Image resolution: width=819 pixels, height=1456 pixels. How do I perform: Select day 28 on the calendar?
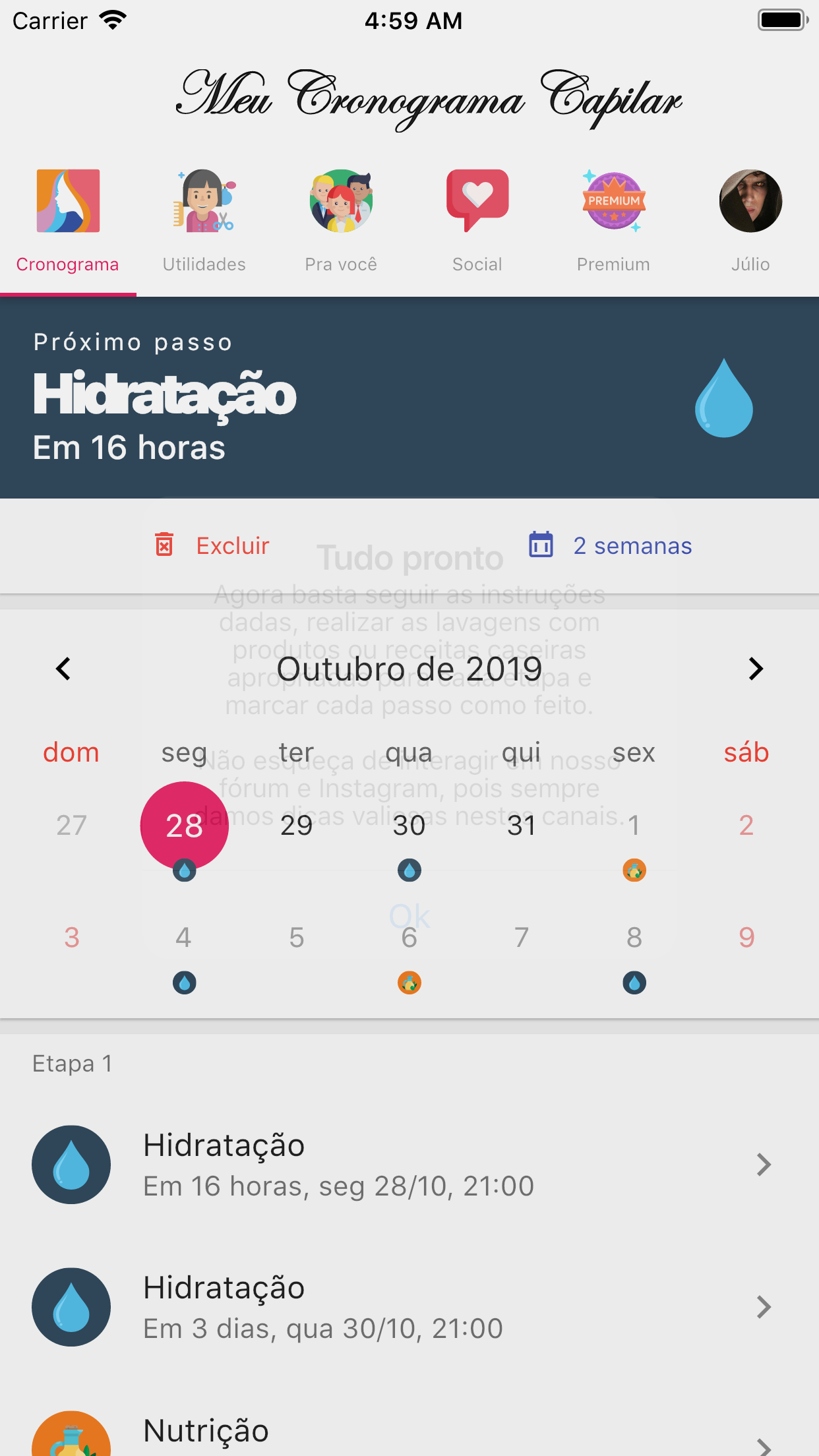tap(184, 826)
